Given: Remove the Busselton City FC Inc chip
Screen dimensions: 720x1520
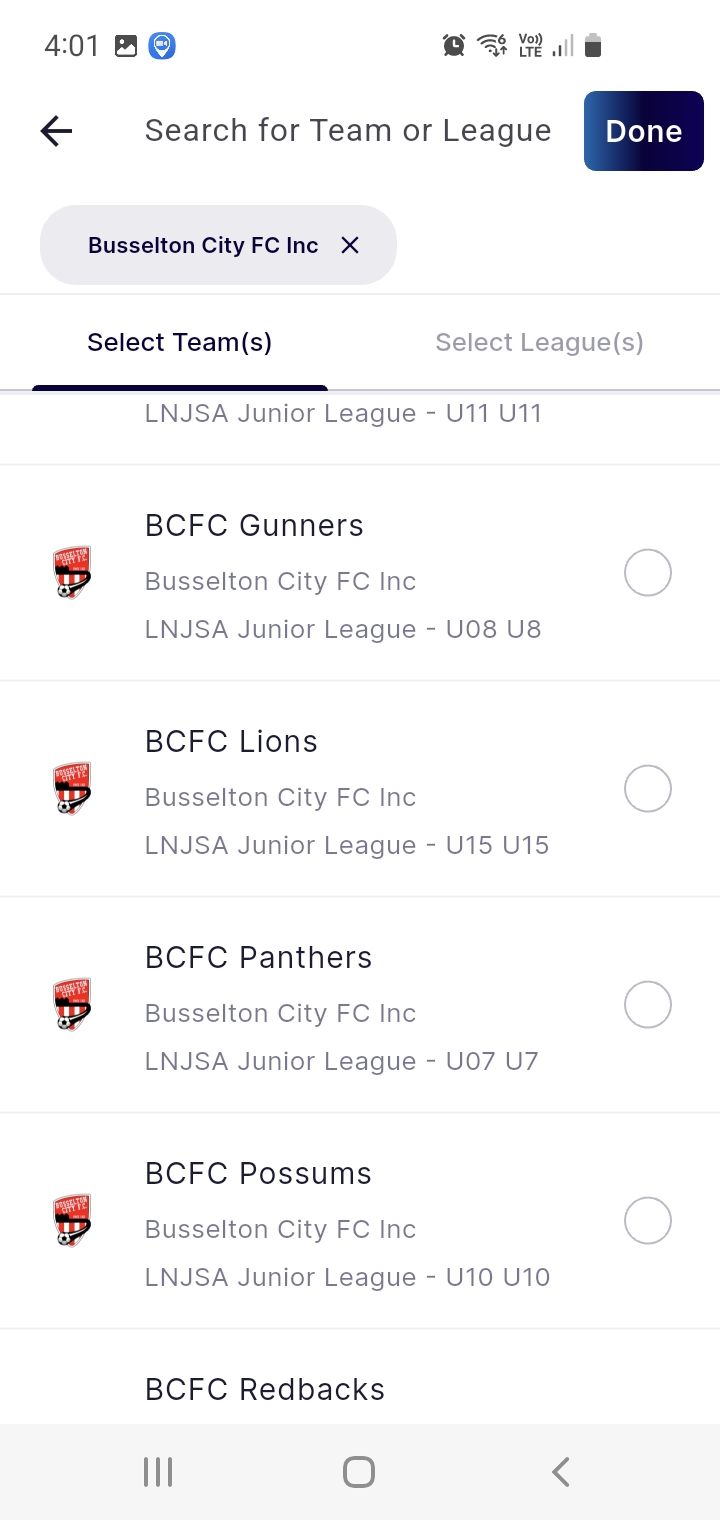Looking at the screenshot, I should tap(350, 245).
